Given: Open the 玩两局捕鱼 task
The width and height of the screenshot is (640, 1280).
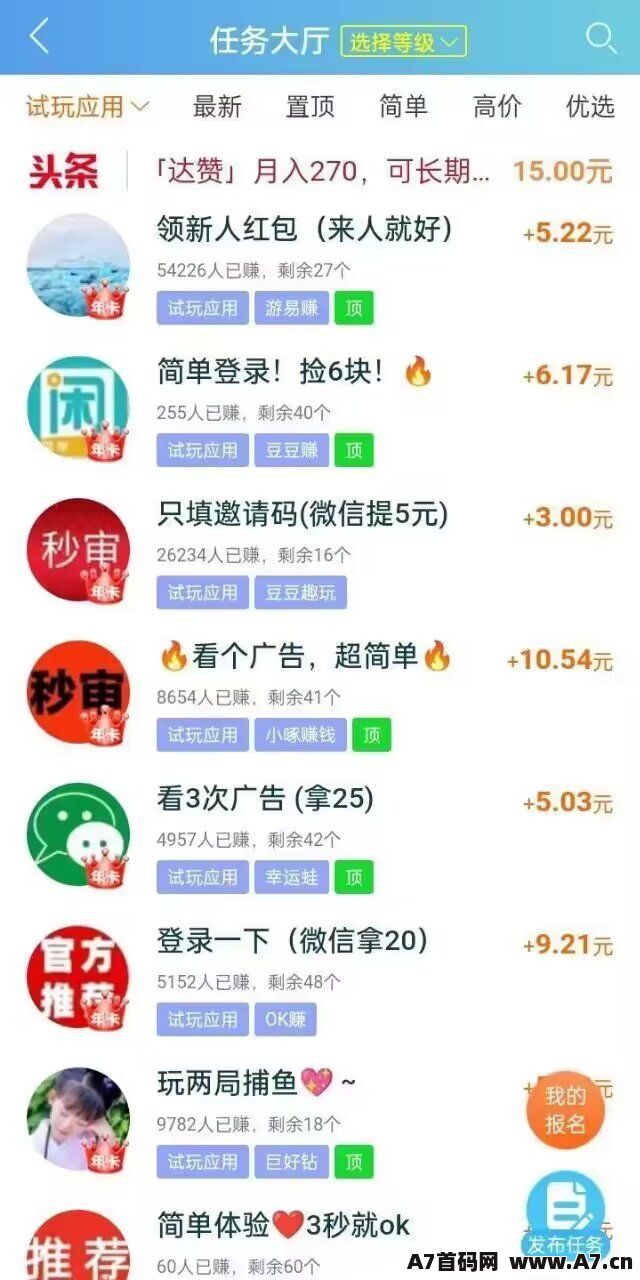Looking at the screenshot, I should [x=320, y=1120].
